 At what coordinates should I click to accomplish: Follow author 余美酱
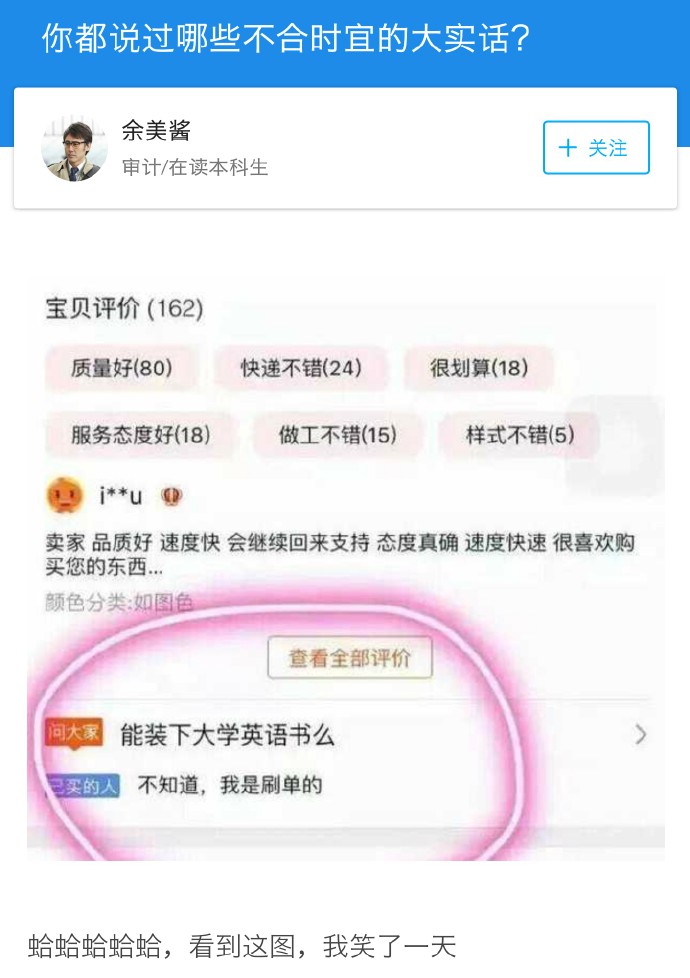pyautogui.click(x=596, y=148)
